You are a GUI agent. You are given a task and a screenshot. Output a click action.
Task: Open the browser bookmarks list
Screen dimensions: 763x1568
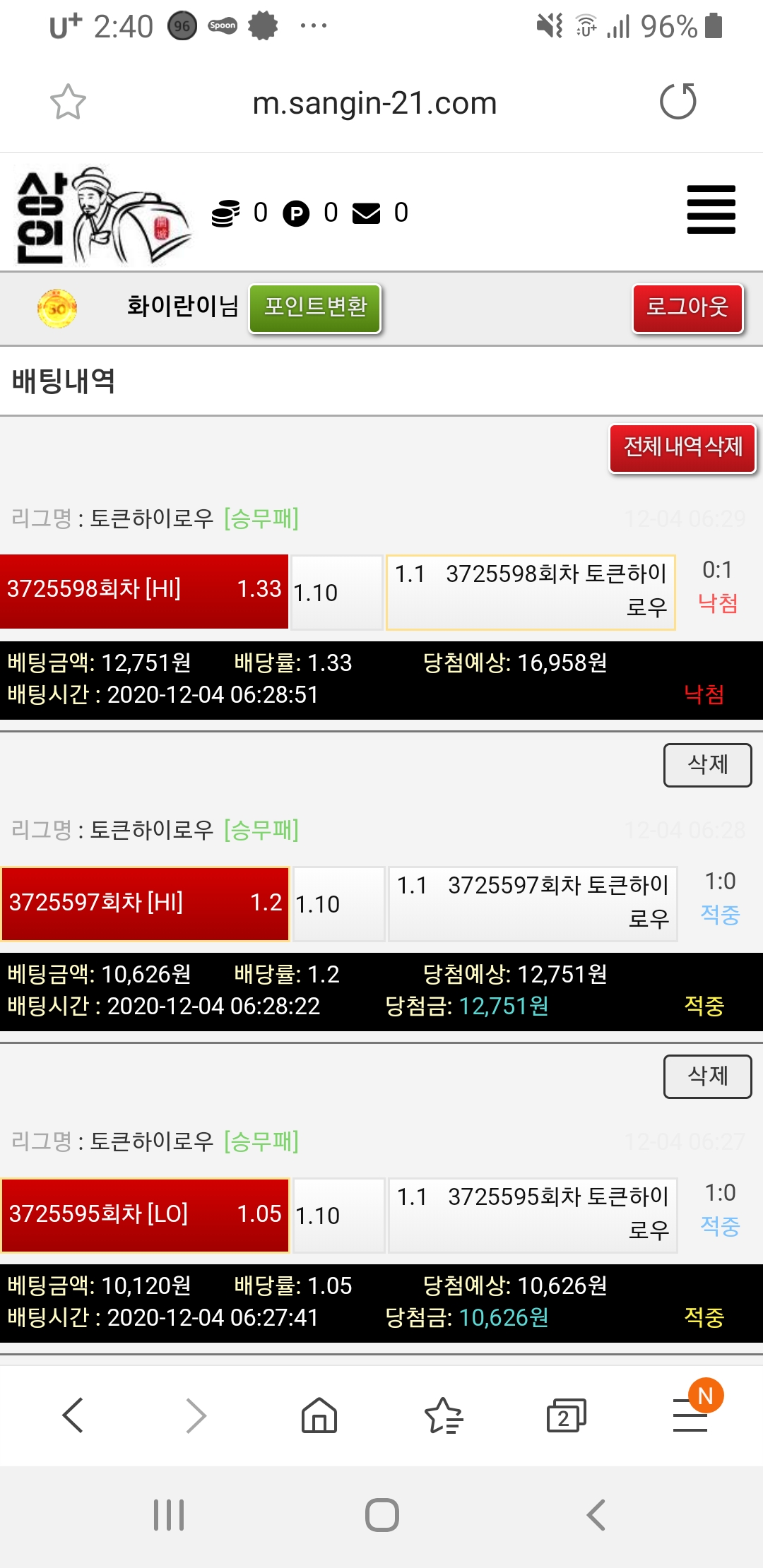[x=443, y=1415]
